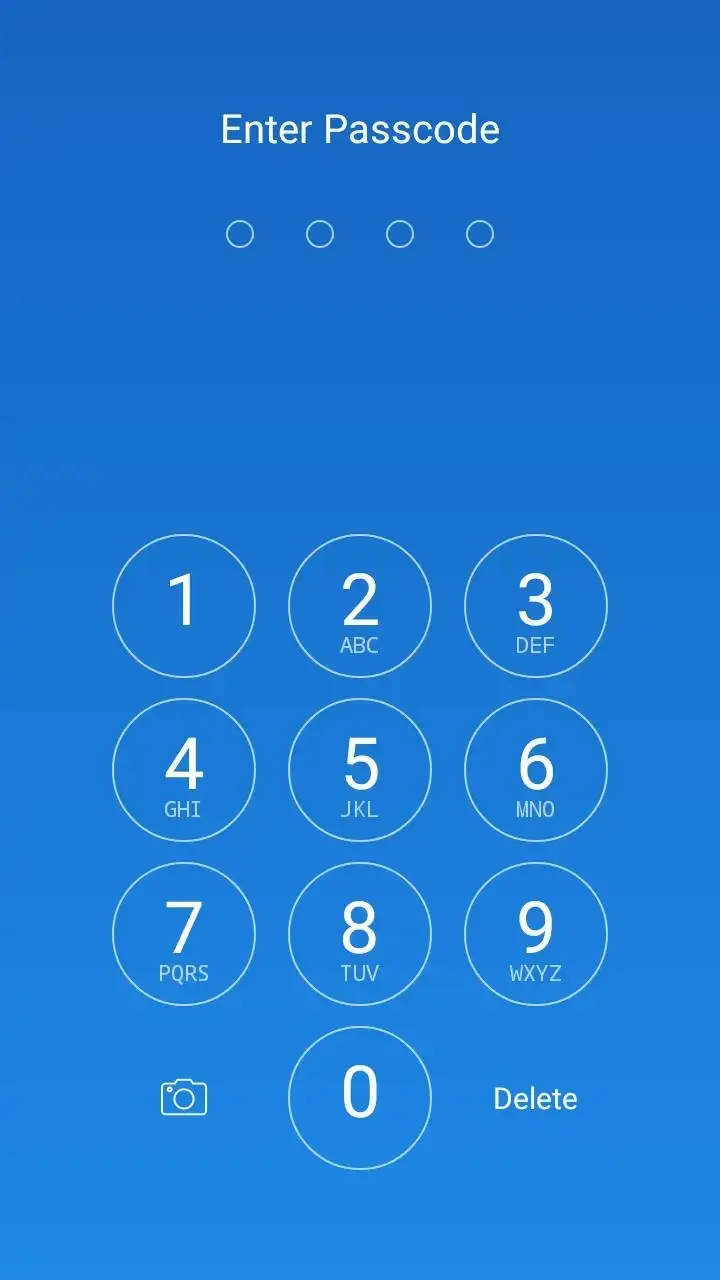Enter digit 7 PQRS
720x1280 pixels.
pos(184,934)
